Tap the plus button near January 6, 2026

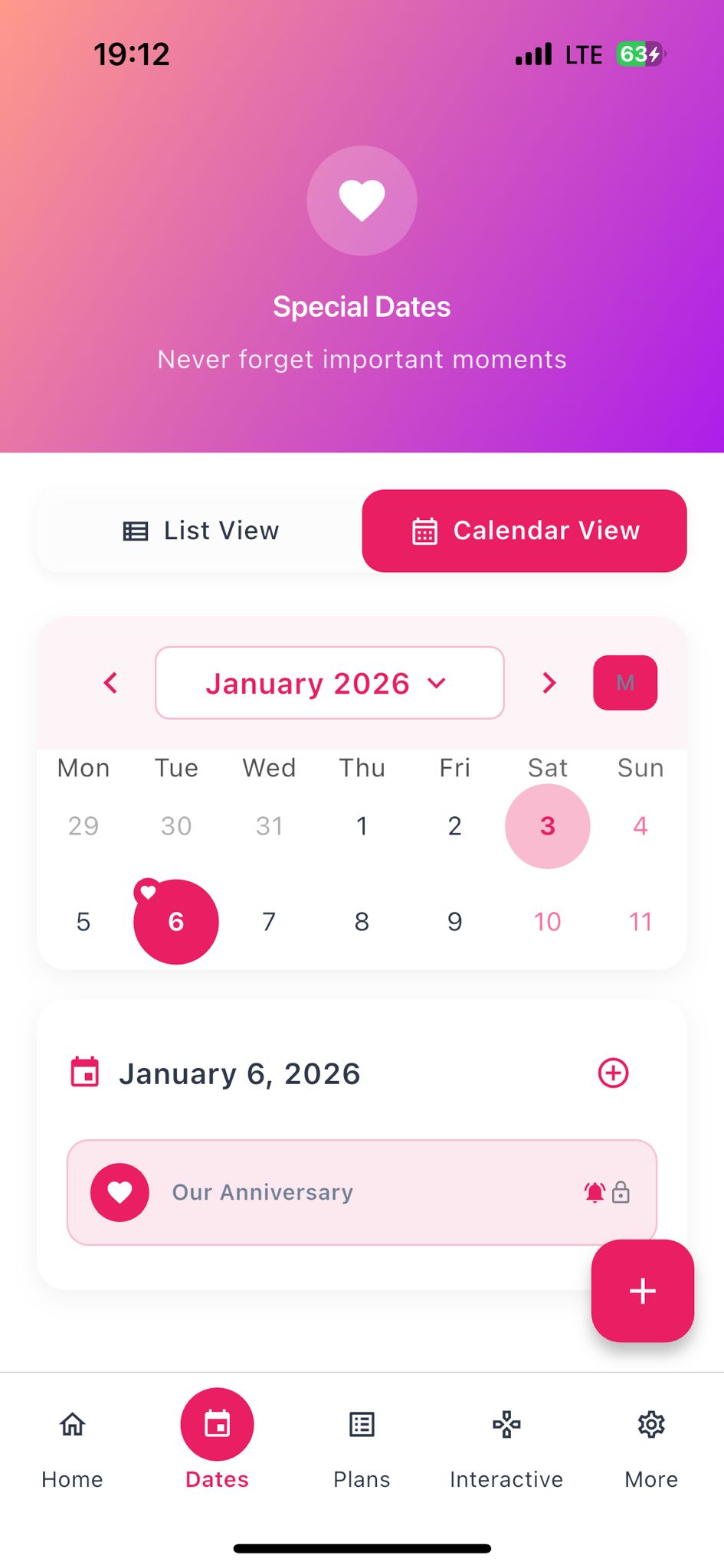[x=613, y=1073]
